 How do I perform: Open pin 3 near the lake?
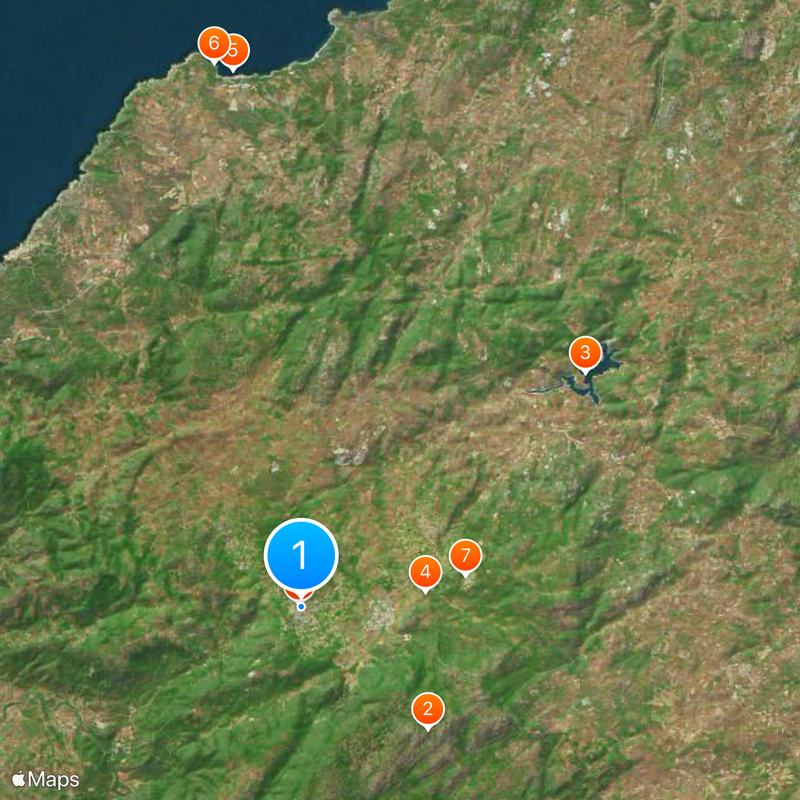pyautogui.click(x=585, y=353)
